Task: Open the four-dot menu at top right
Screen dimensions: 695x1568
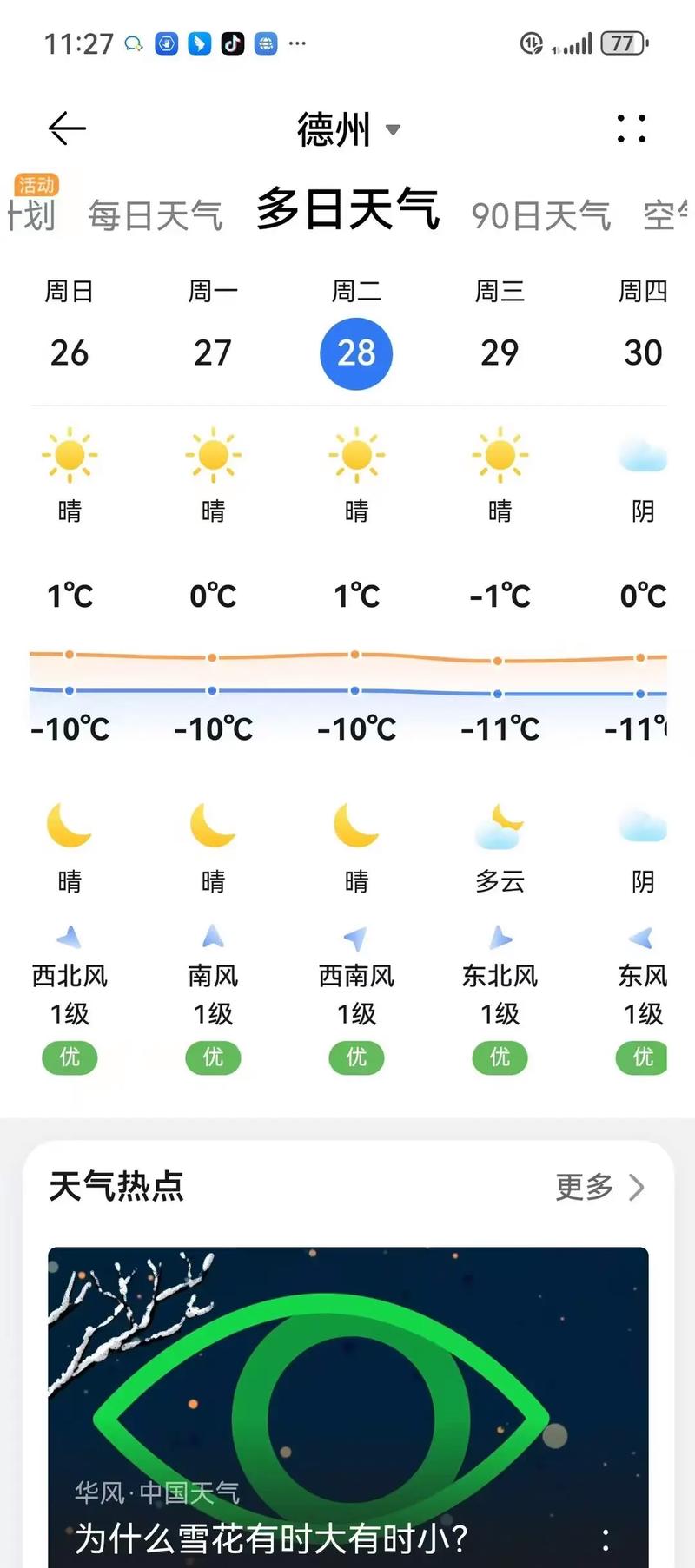Action: pos(632,128)
